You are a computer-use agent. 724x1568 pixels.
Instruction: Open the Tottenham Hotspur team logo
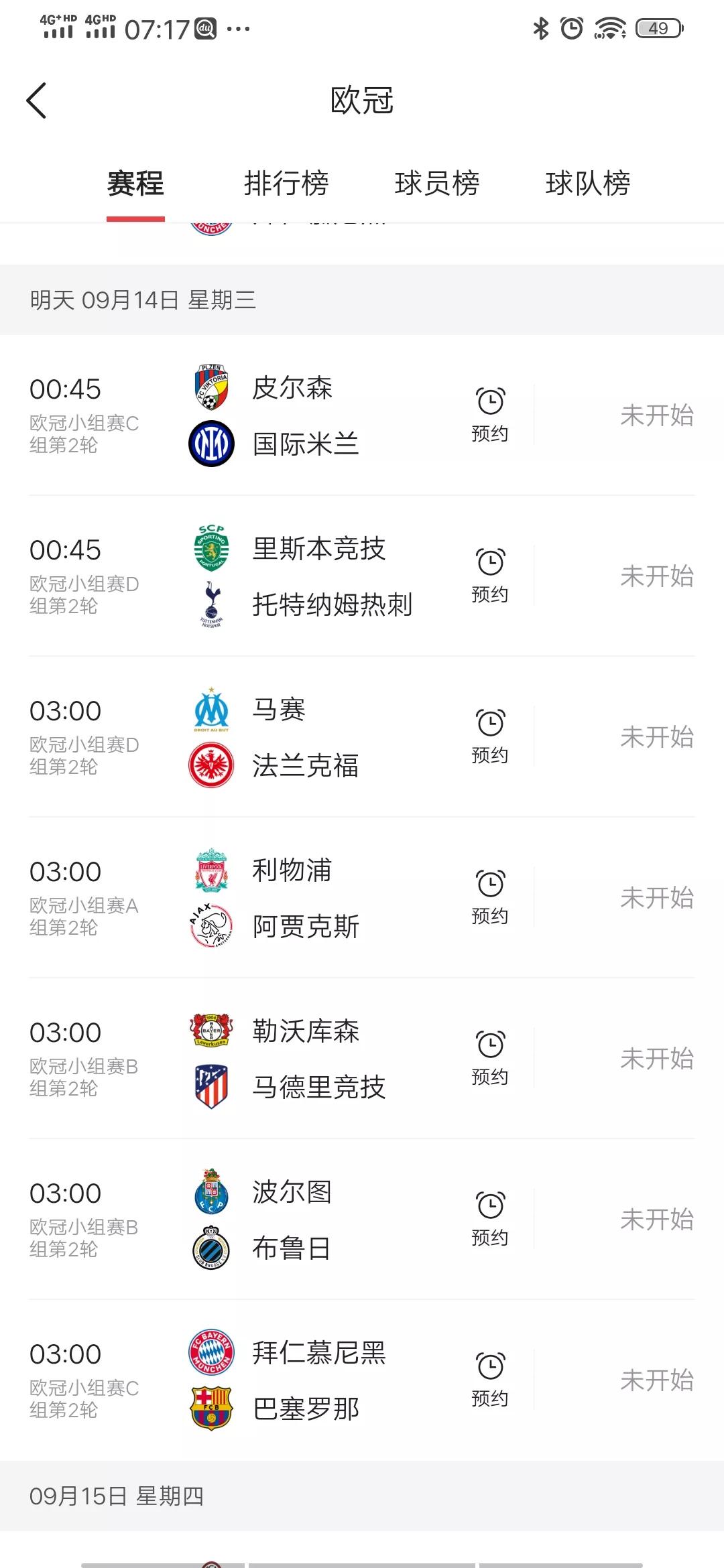(210, 604)
